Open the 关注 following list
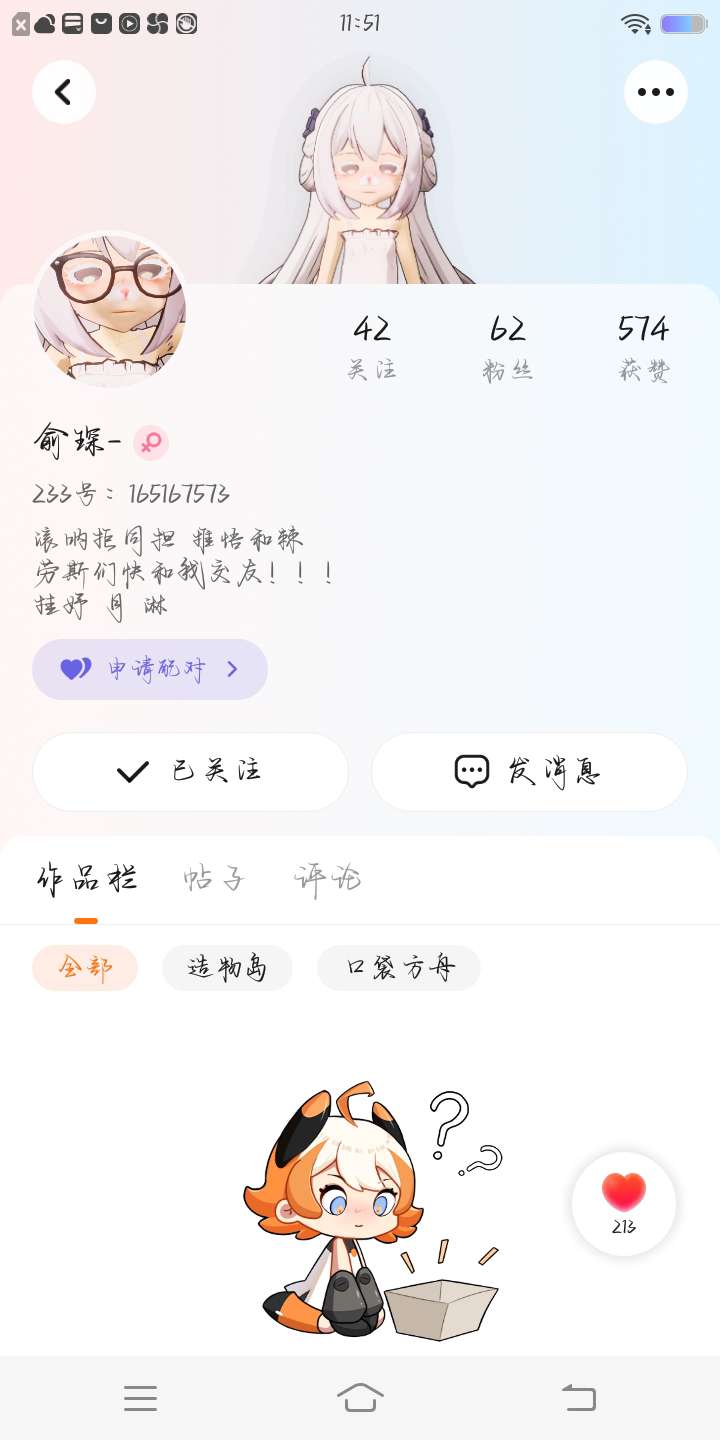 point(372,346)
